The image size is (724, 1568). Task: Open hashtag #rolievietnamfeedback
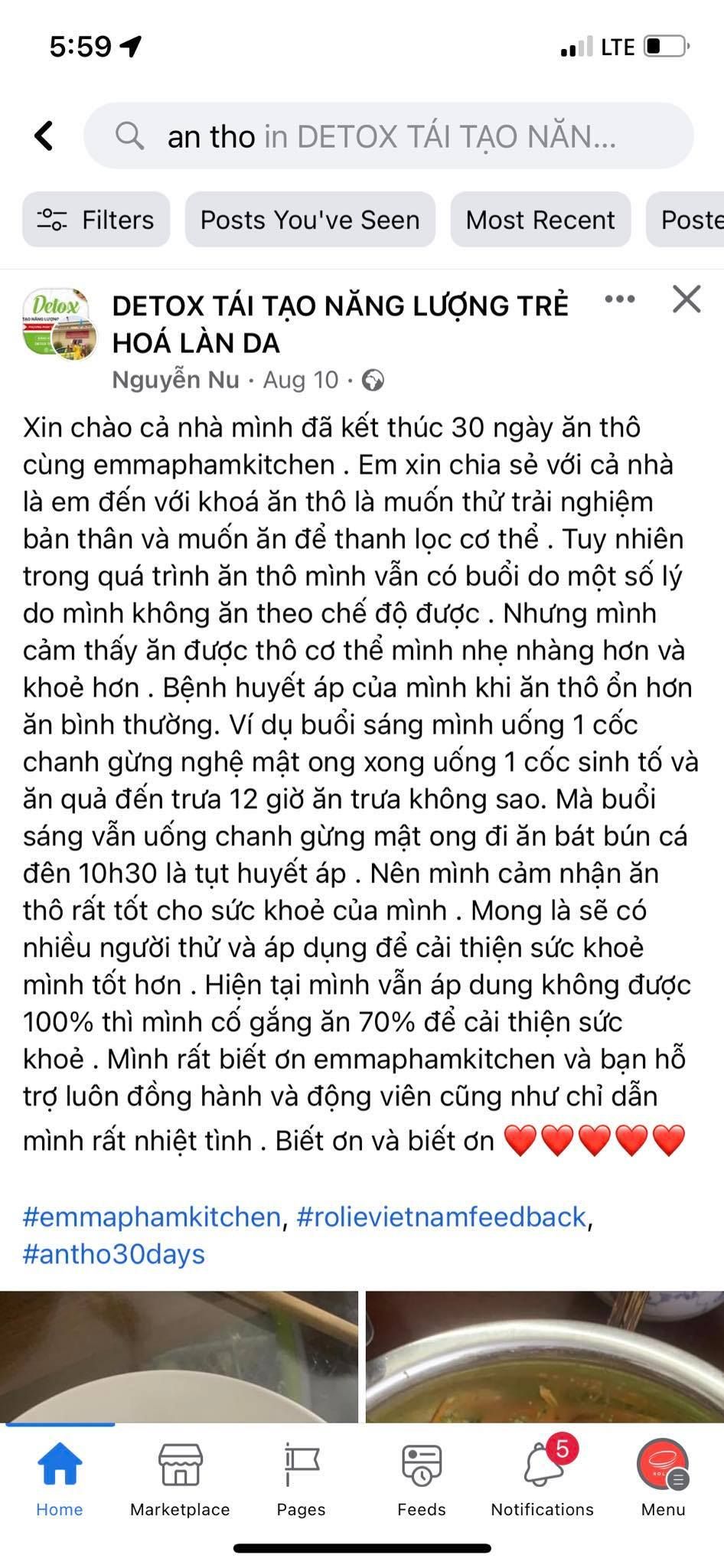[x=441, y=1217]
